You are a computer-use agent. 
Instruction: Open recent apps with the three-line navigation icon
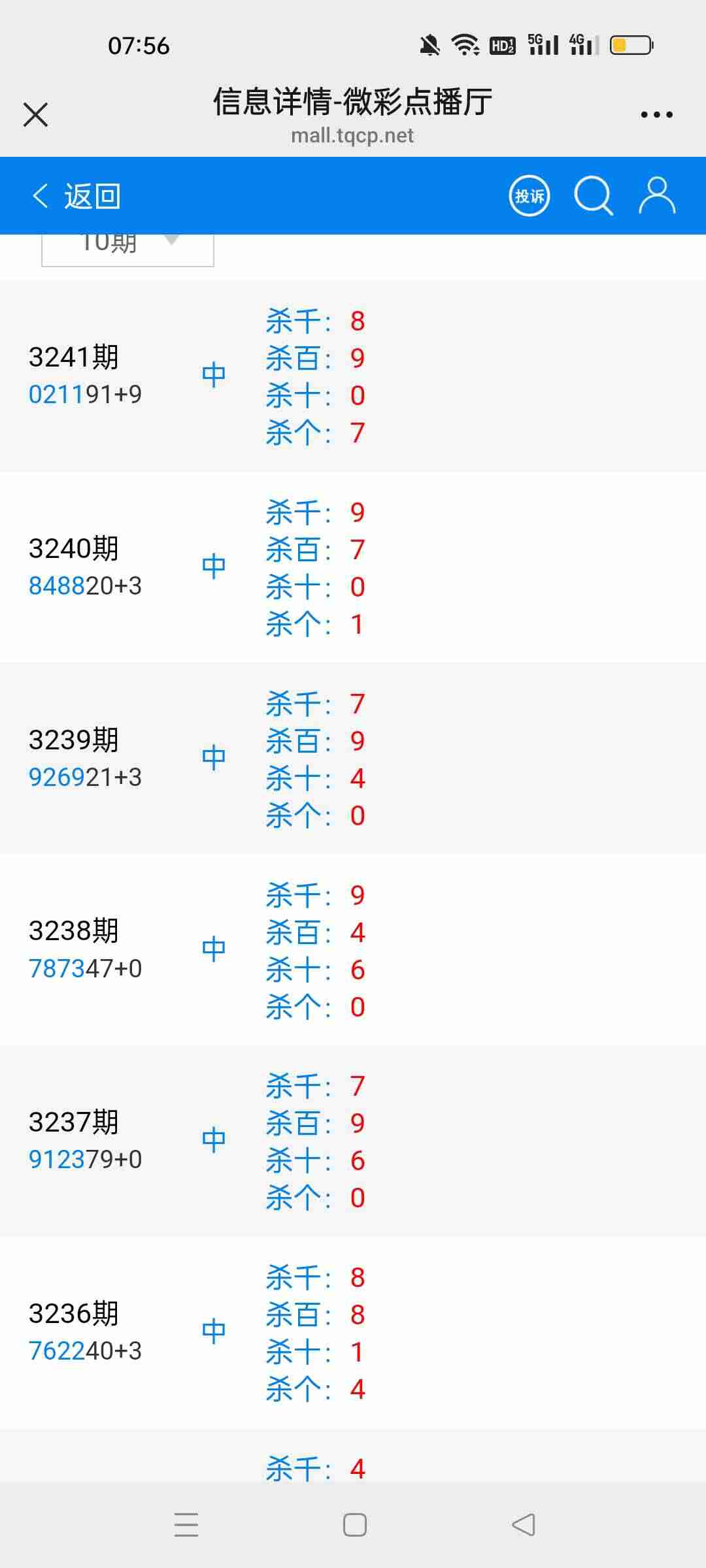(186, 1524)
